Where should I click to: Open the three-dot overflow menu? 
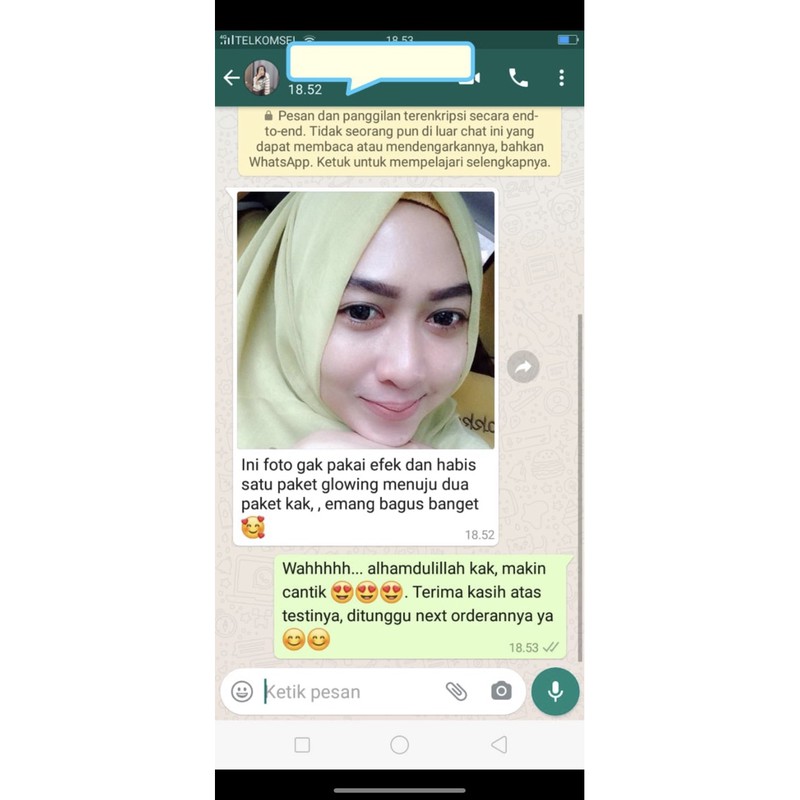coord(561,78)
